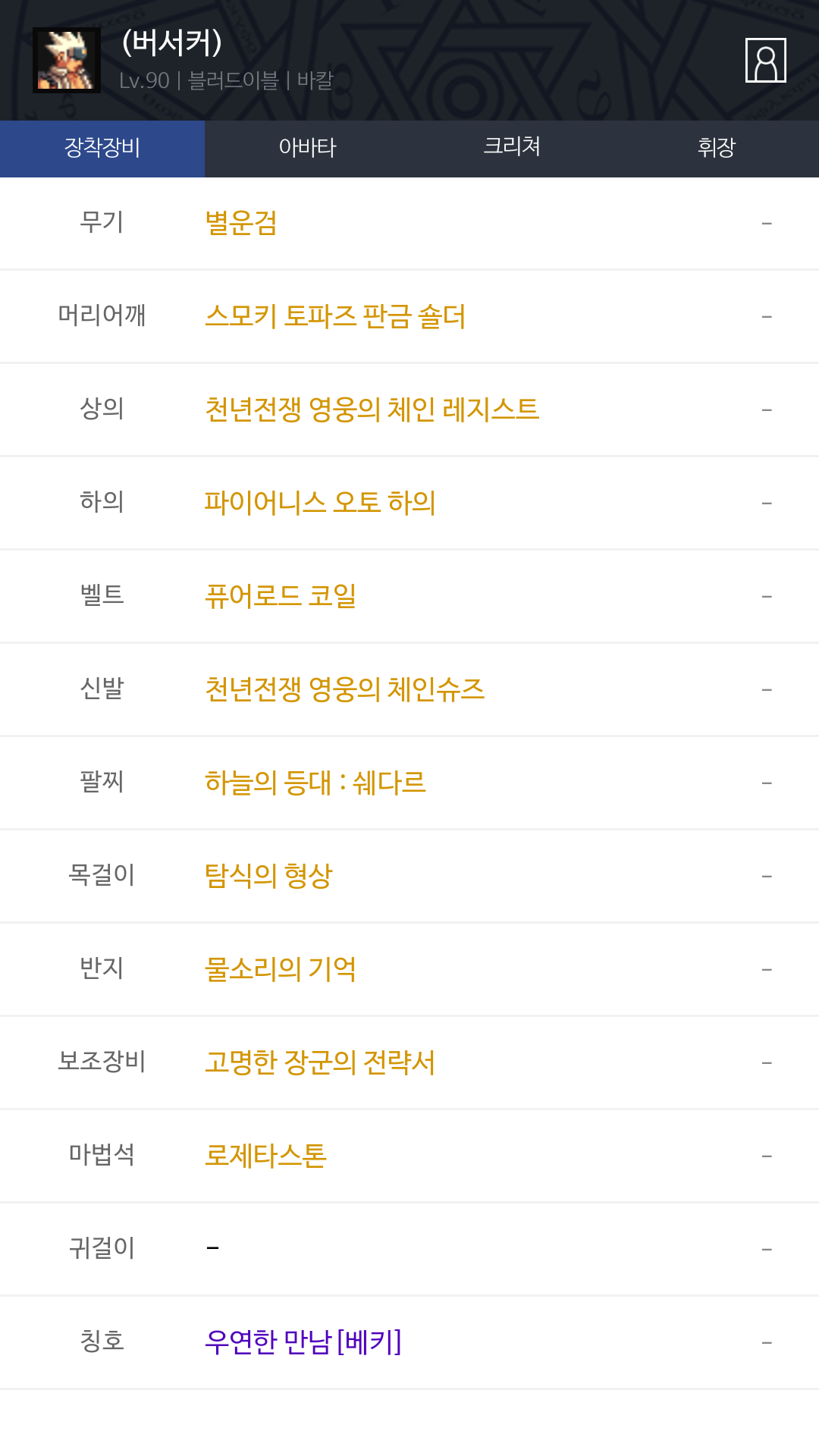
Task: Open 파이어니스 오토 하의 item
Action: click(319, 503)
